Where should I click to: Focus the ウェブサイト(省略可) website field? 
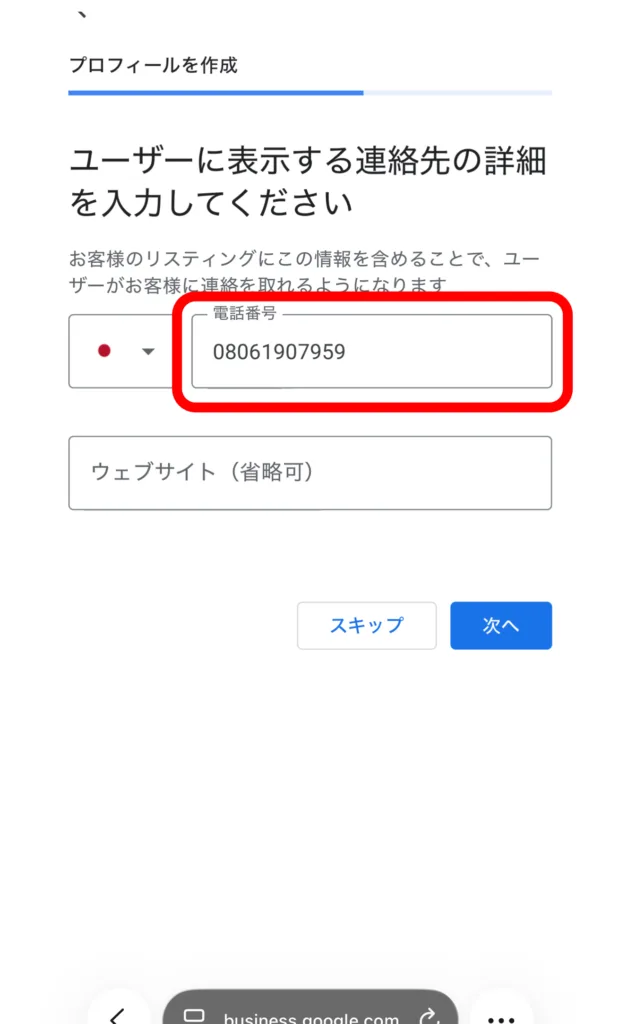pos(310,473)
